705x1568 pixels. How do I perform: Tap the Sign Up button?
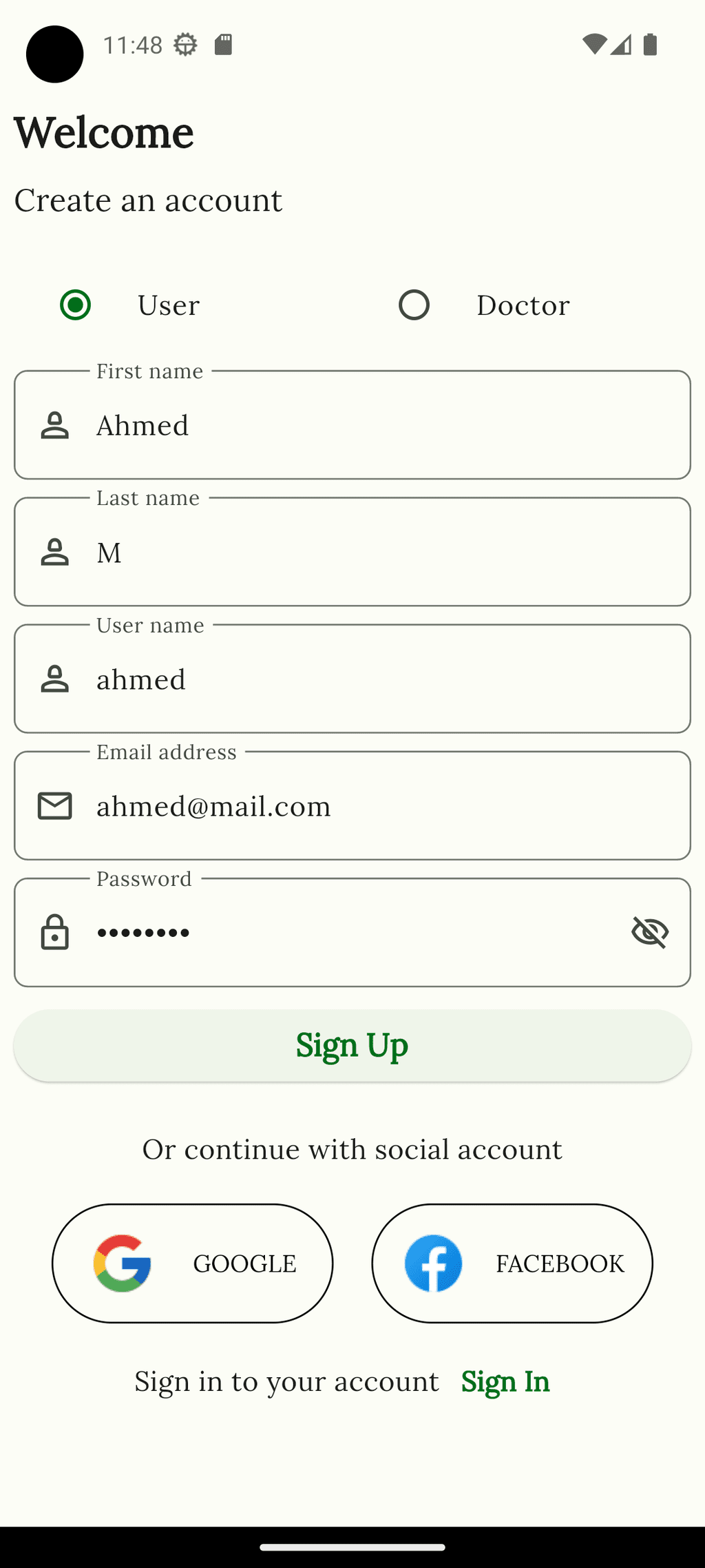(352, 1045)
